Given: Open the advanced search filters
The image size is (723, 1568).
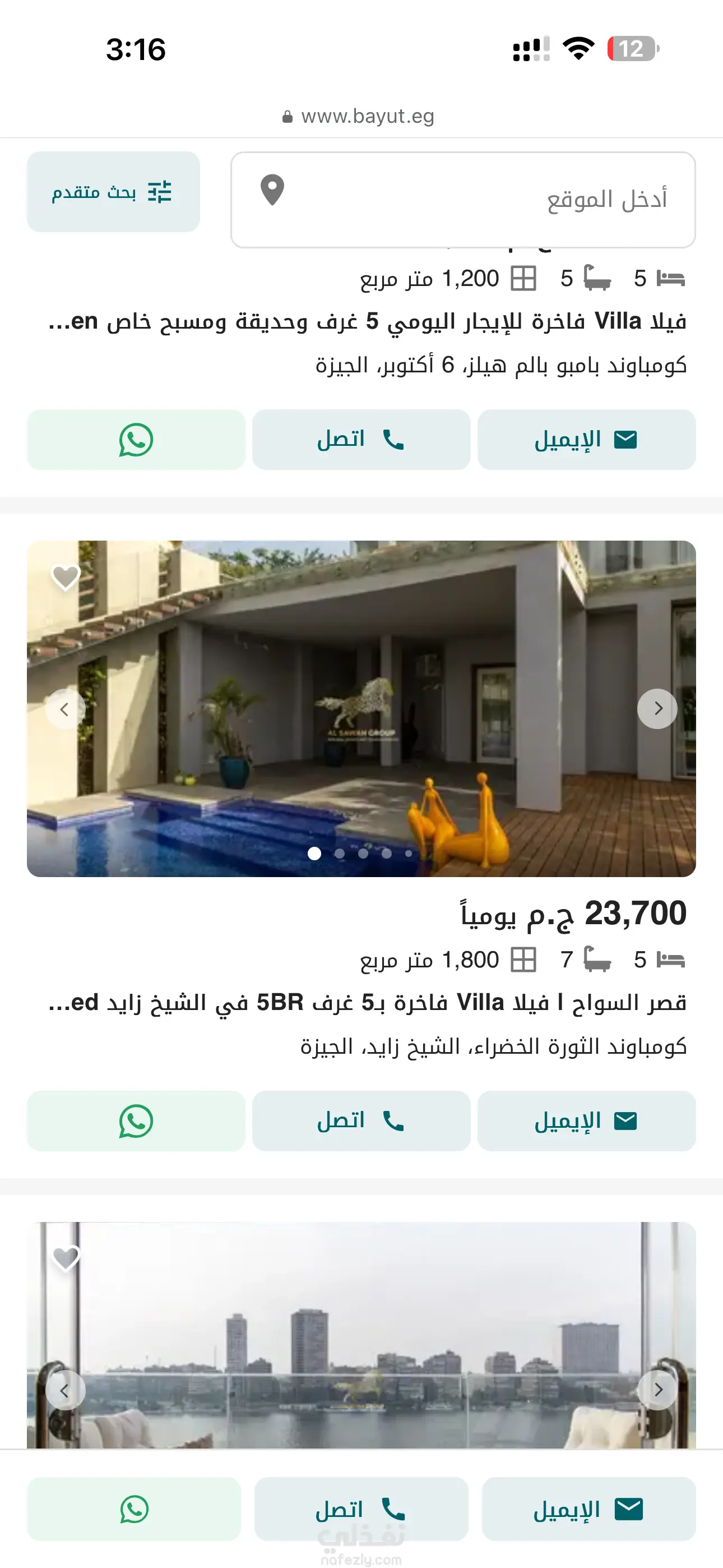Looking at the screenshot, I should click(113, 192).
